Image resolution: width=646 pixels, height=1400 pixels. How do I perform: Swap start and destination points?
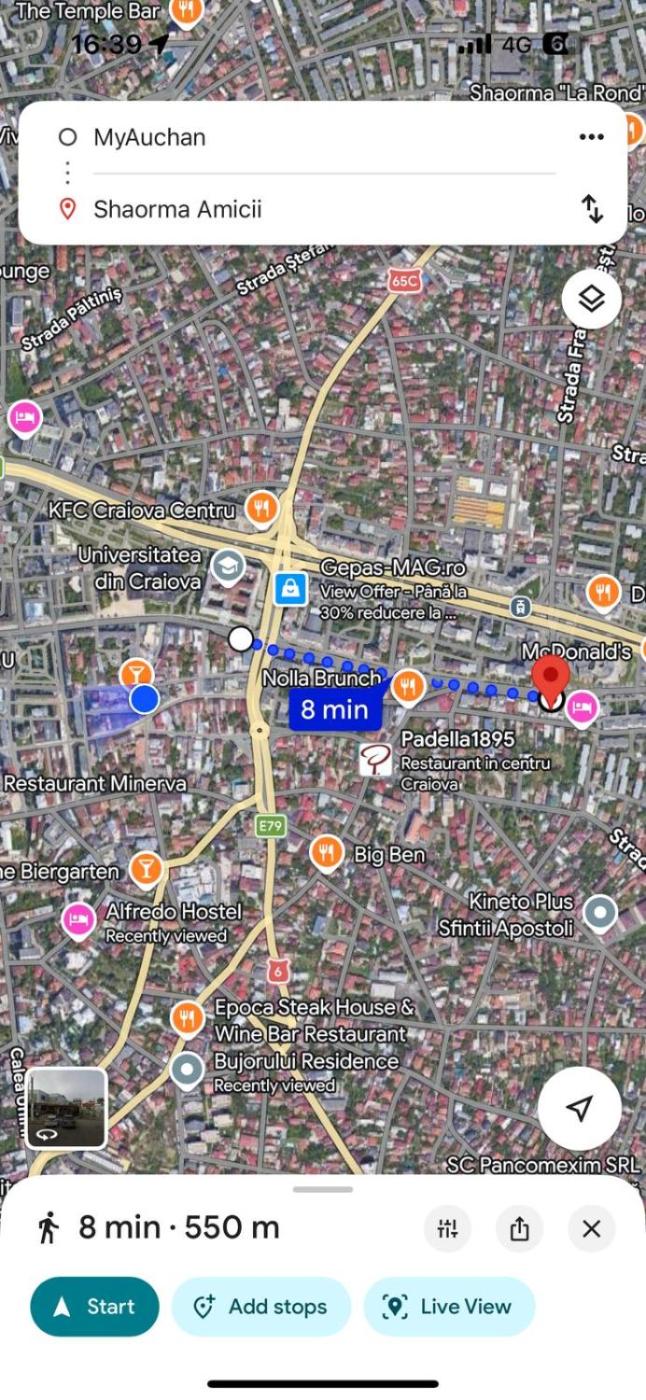pyautogui.click(x=592, y=209)
